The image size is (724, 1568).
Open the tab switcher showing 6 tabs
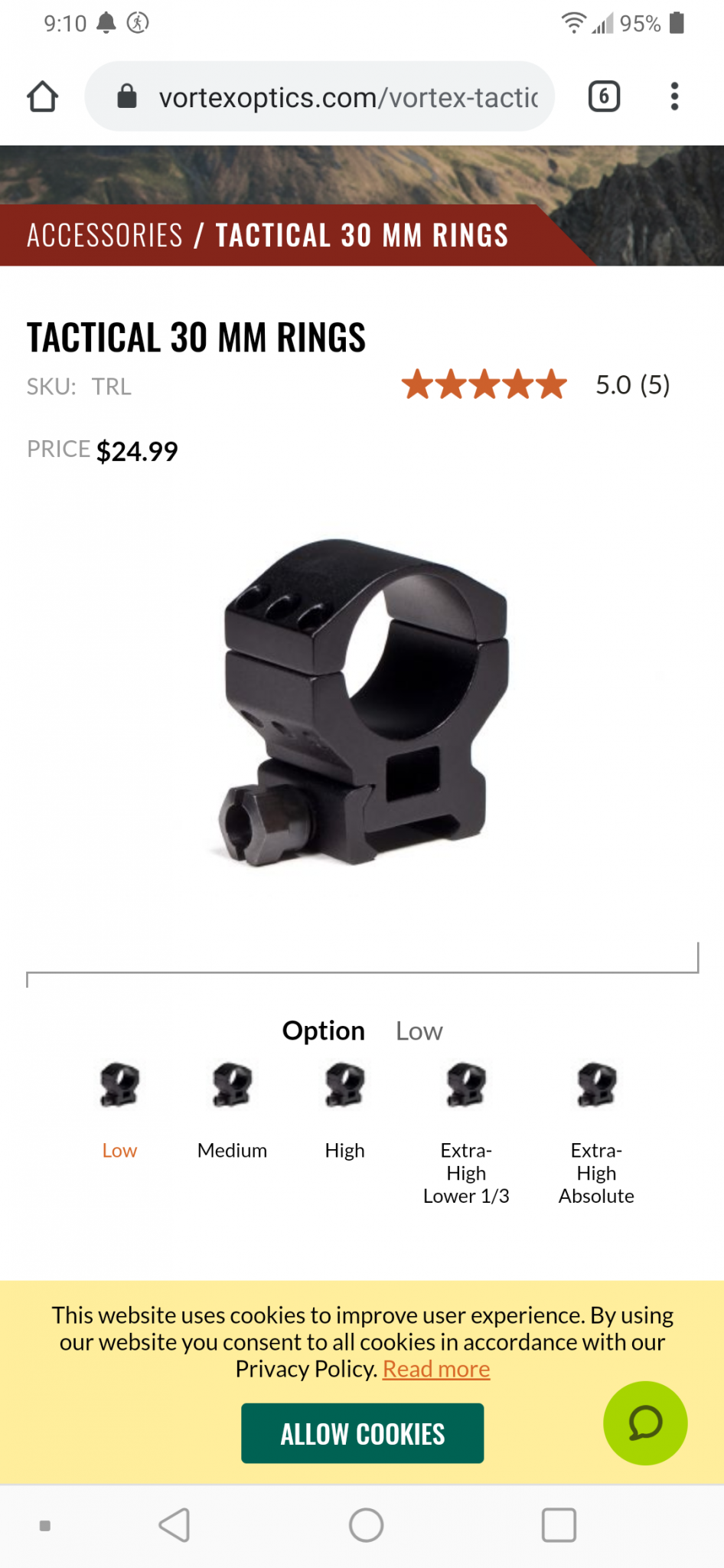(604, 96)
